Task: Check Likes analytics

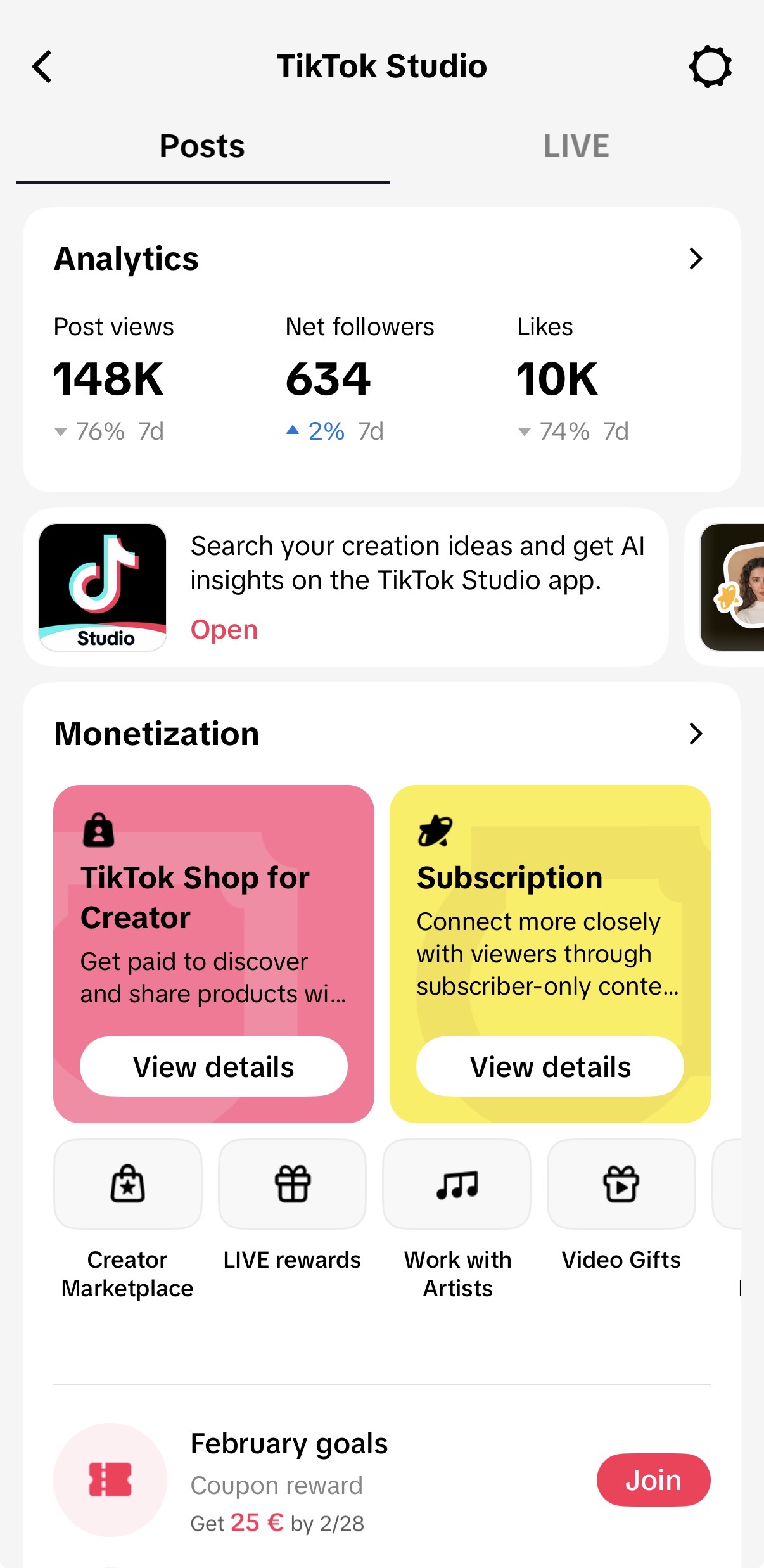Action: pos(557,379)
